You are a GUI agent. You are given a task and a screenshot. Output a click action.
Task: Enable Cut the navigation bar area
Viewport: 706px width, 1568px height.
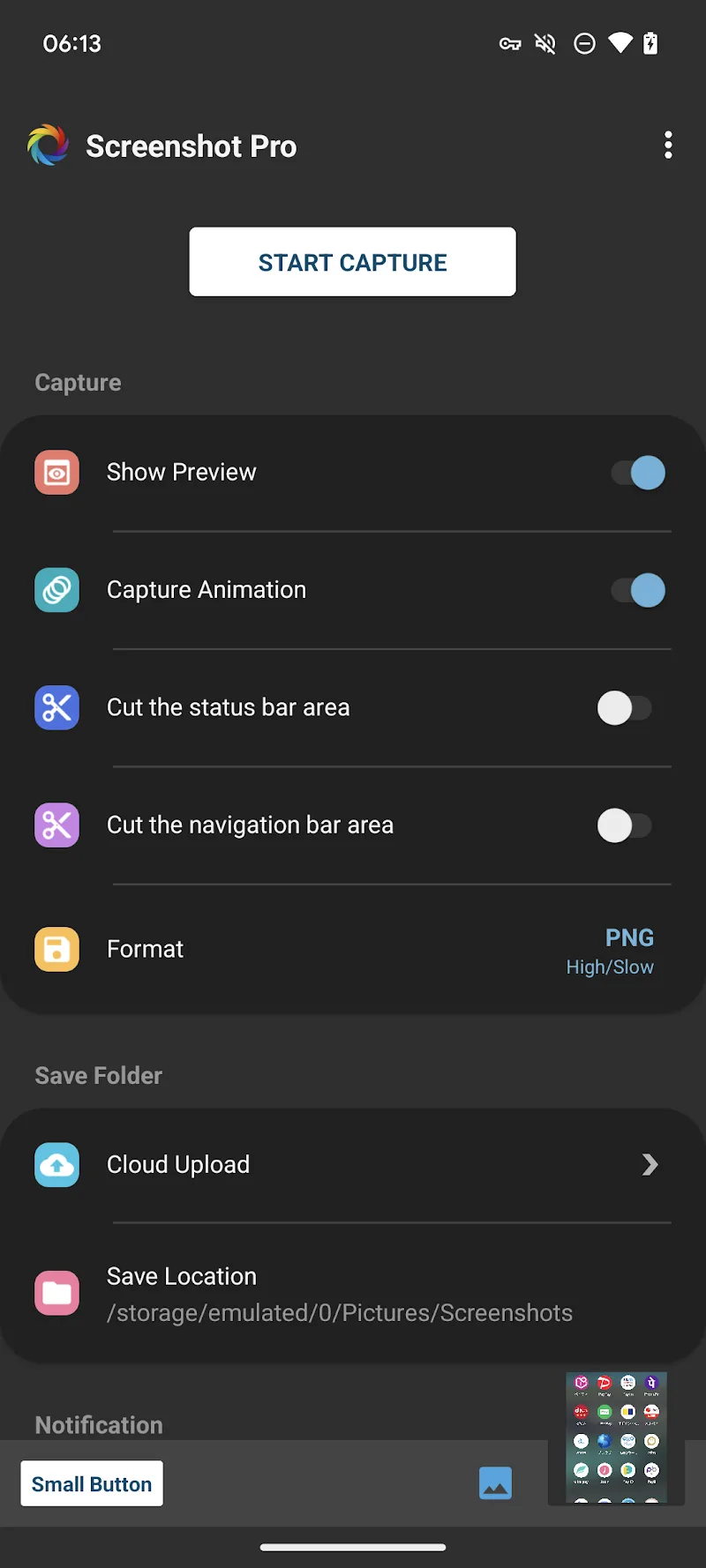click(625, 825)
